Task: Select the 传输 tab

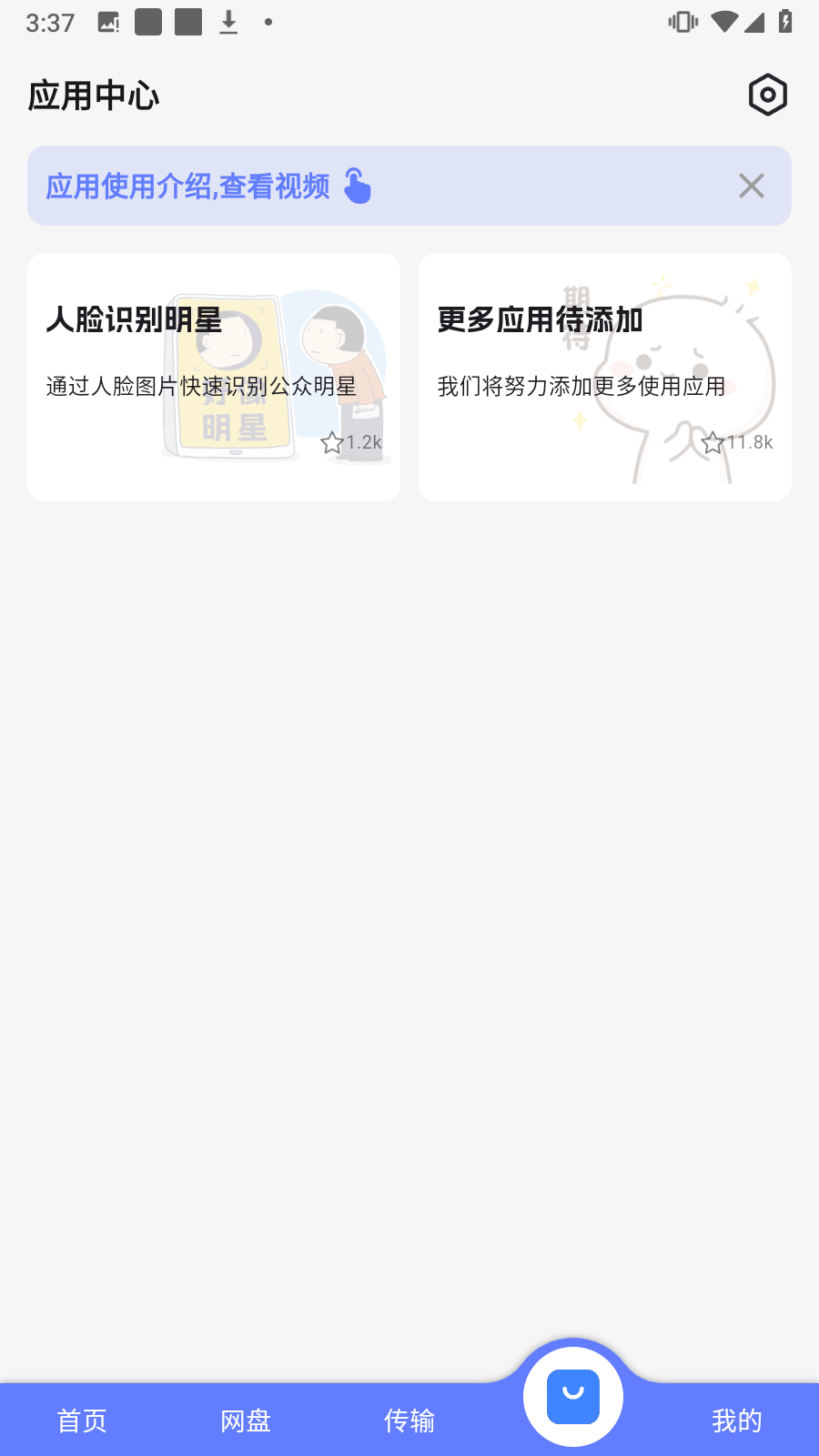Action: pyautogui.click(x=409, y=1421)
